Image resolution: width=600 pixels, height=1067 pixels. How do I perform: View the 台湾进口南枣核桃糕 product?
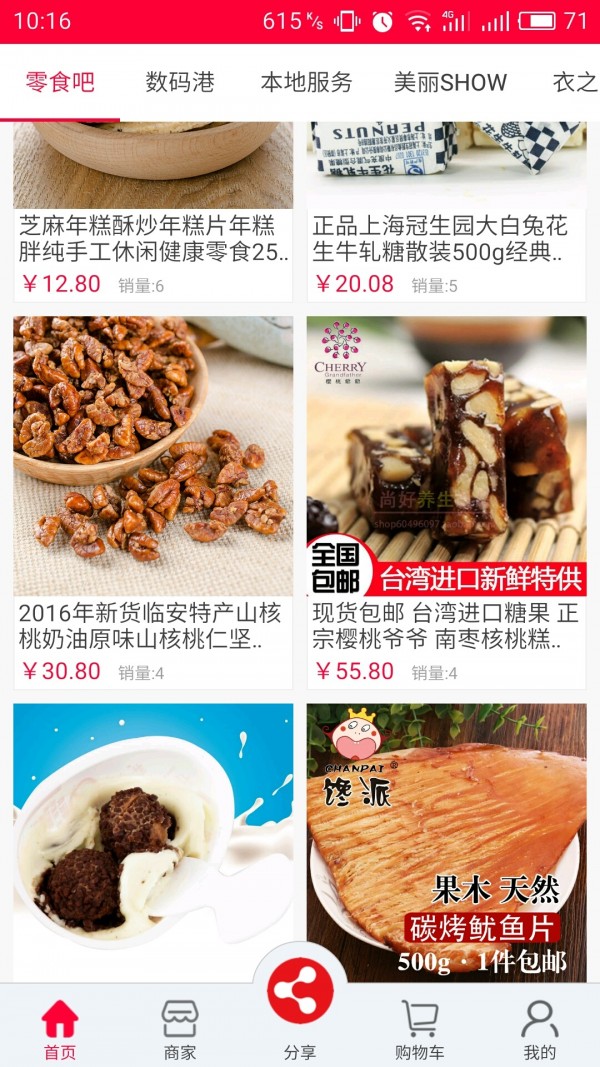[446, 500]
